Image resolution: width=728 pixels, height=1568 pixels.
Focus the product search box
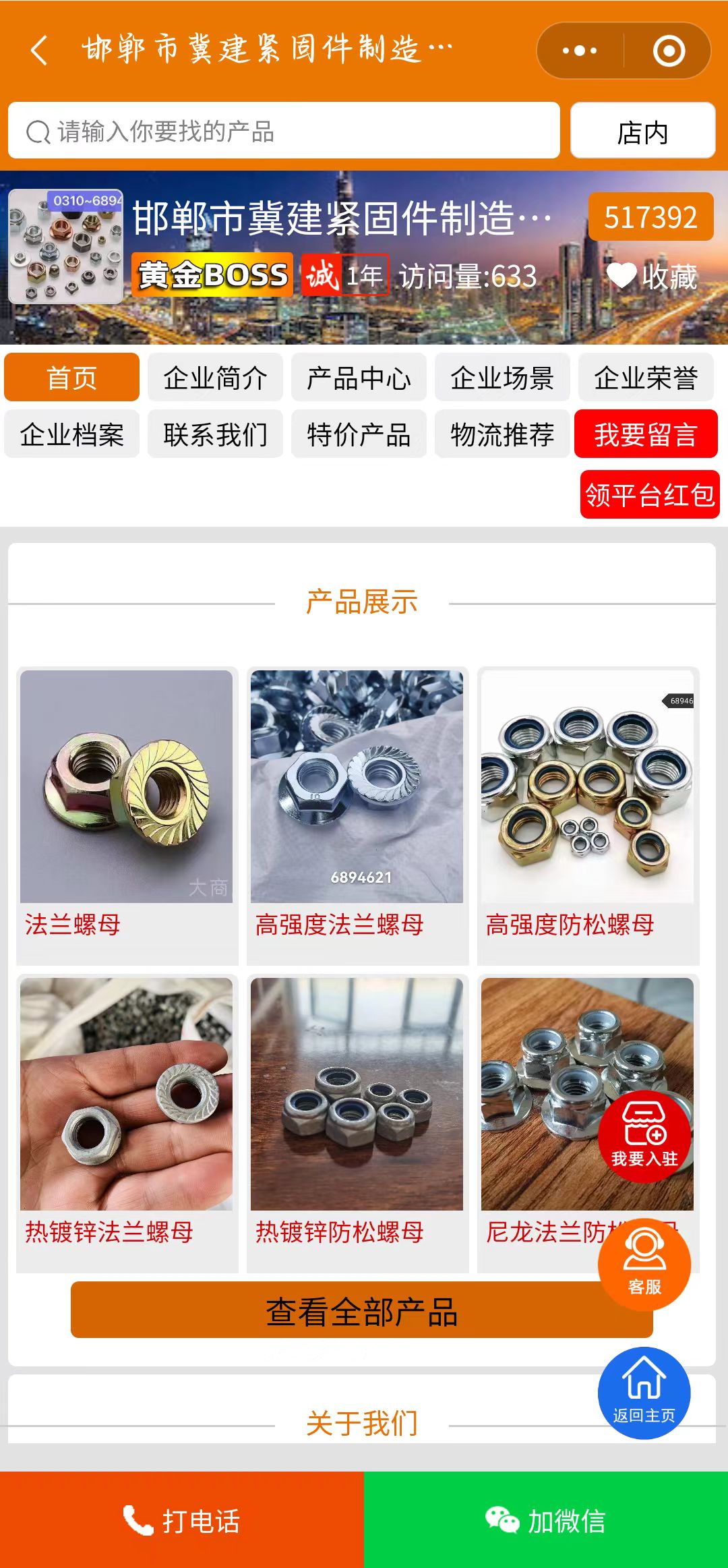tap(283, 131)
